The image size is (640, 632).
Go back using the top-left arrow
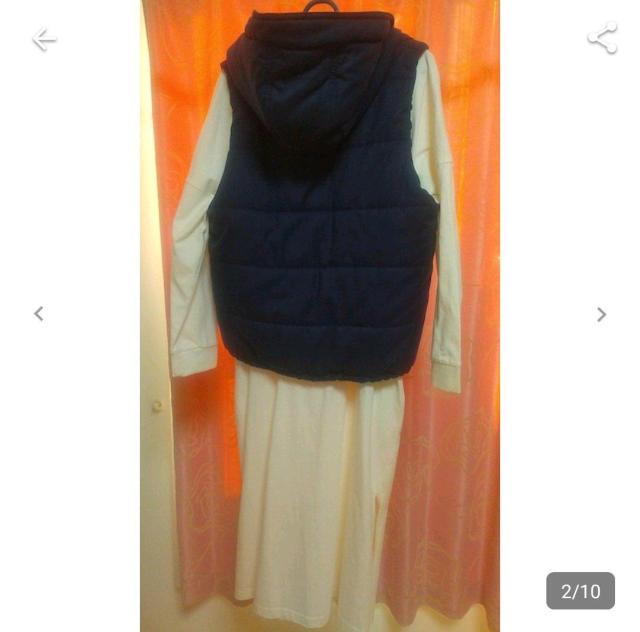[x=43, y=40]
